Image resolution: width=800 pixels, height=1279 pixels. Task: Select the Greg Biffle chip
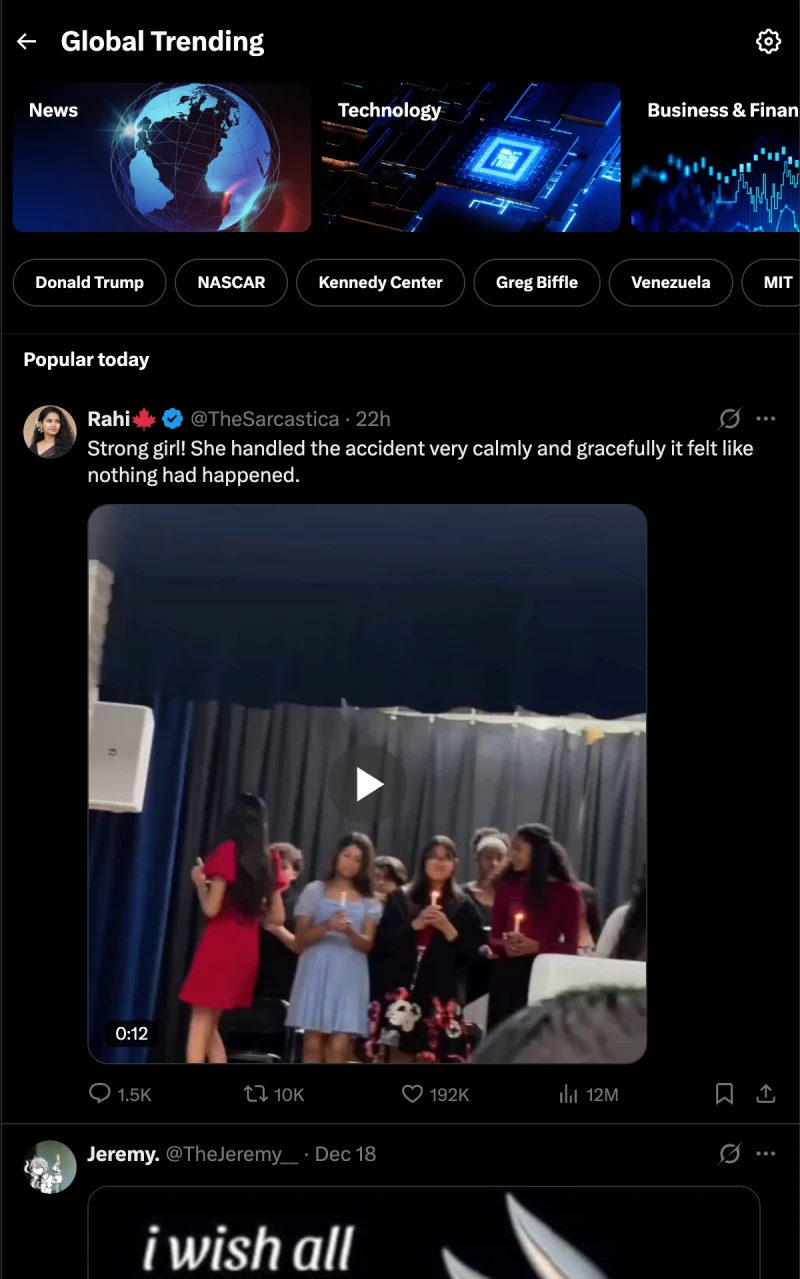click(x=536, y=282)
